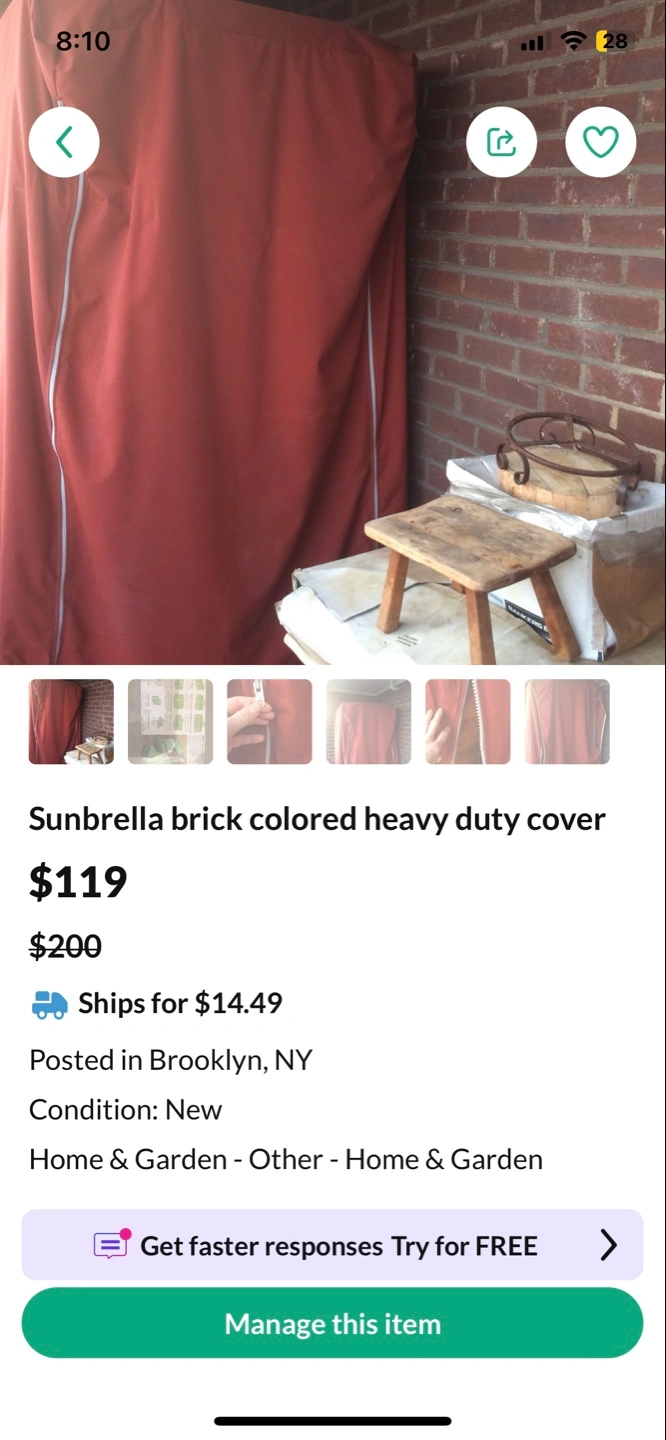This screenshot has width=666, height=1440.
Task: View the second photo thumbnail
Action: pos(170,722)
